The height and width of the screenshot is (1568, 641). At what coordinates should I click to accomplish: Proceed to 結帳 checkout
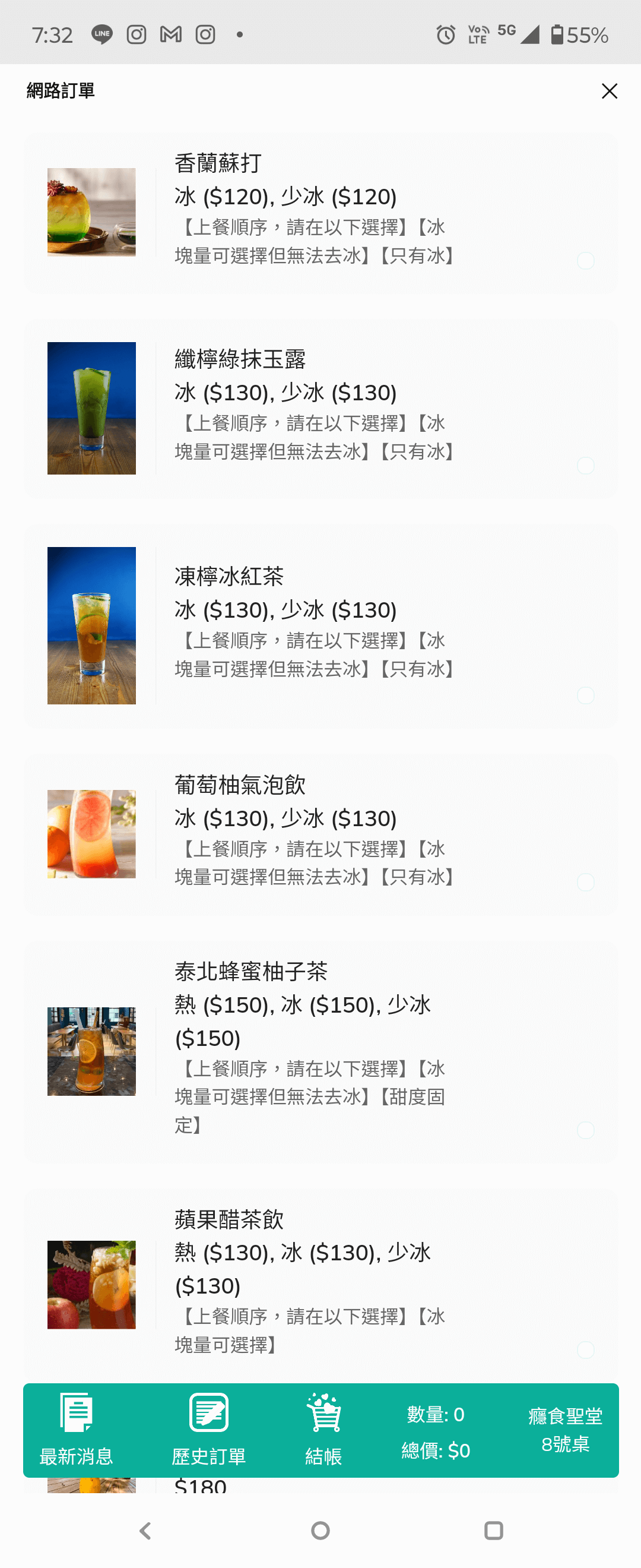tap(323, 1429)
